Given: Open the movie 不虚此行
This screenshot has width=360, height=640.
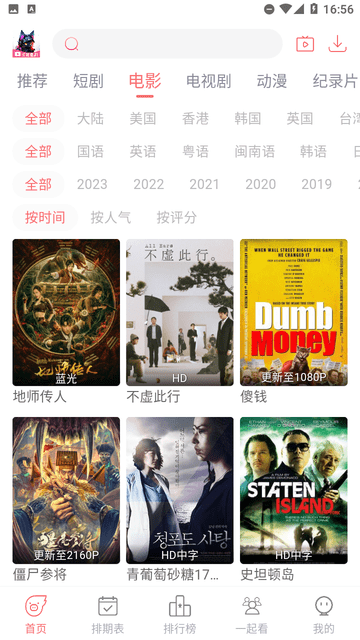Looking at the screenshot, I should click(180, 321).
